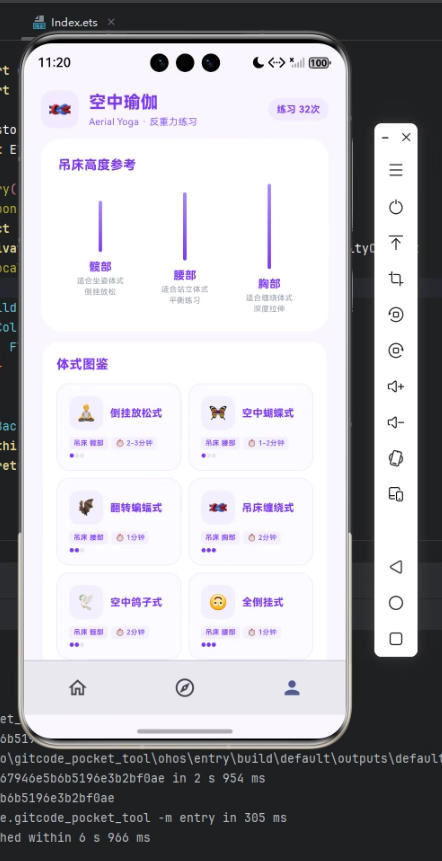Open the 空中鸽子式 pose card
The image size is (442, 861).
119,616
